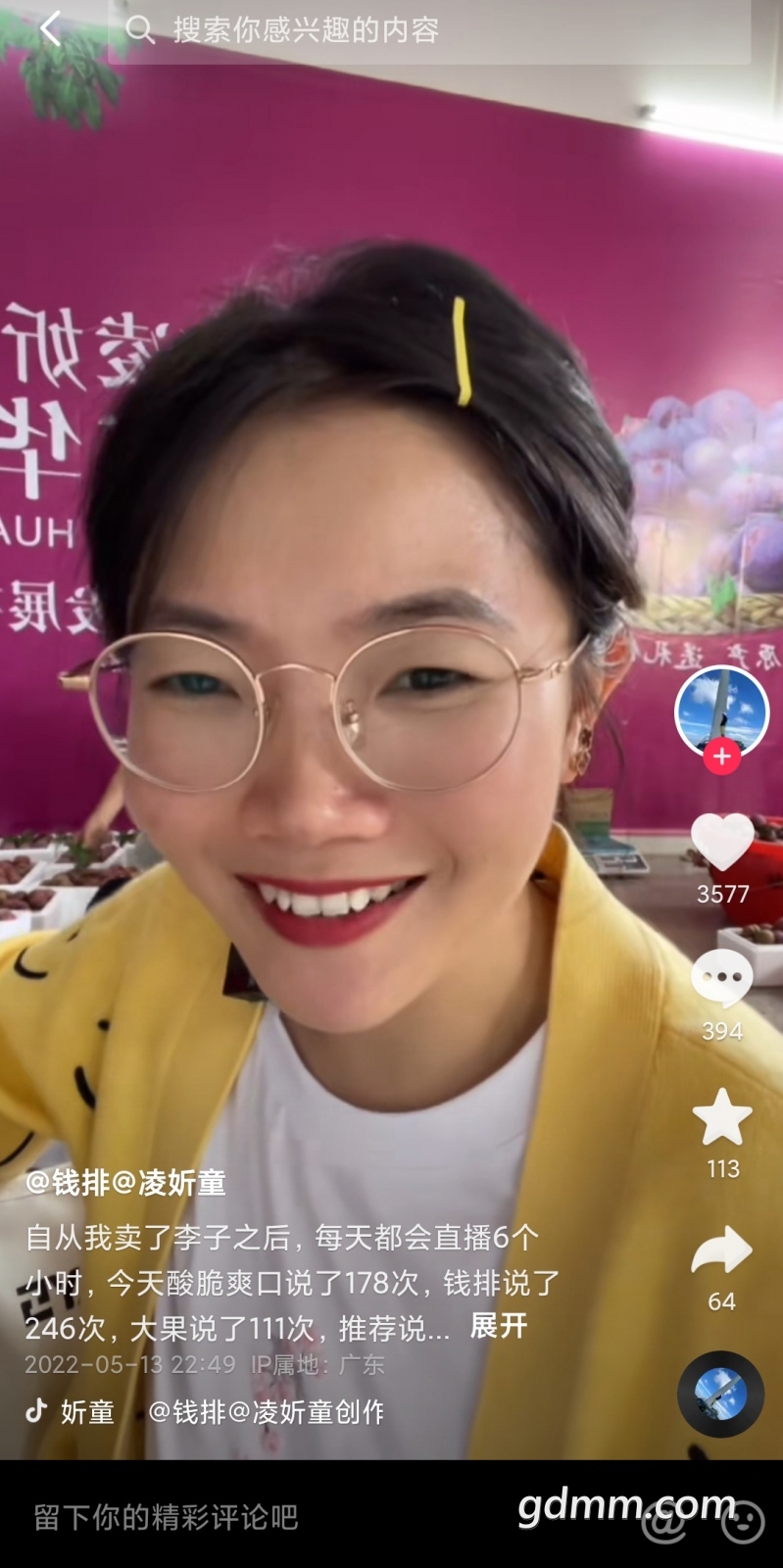Screen dimensions: 783x1568
Task: Open the @钱排@凌妡童 username link
Action: (125, 1183)
